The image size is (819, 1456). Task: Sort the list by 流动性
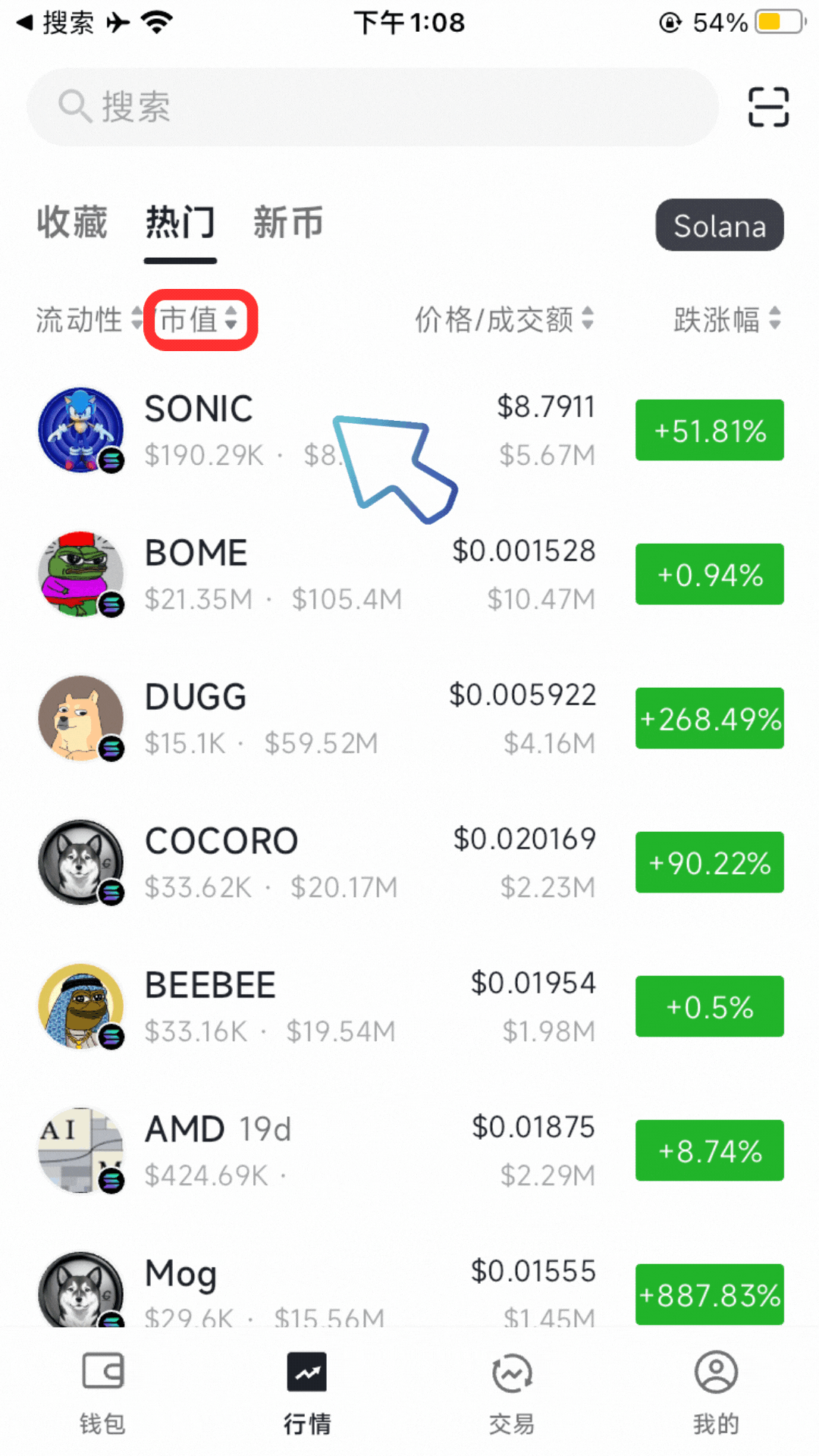[88, 320]
